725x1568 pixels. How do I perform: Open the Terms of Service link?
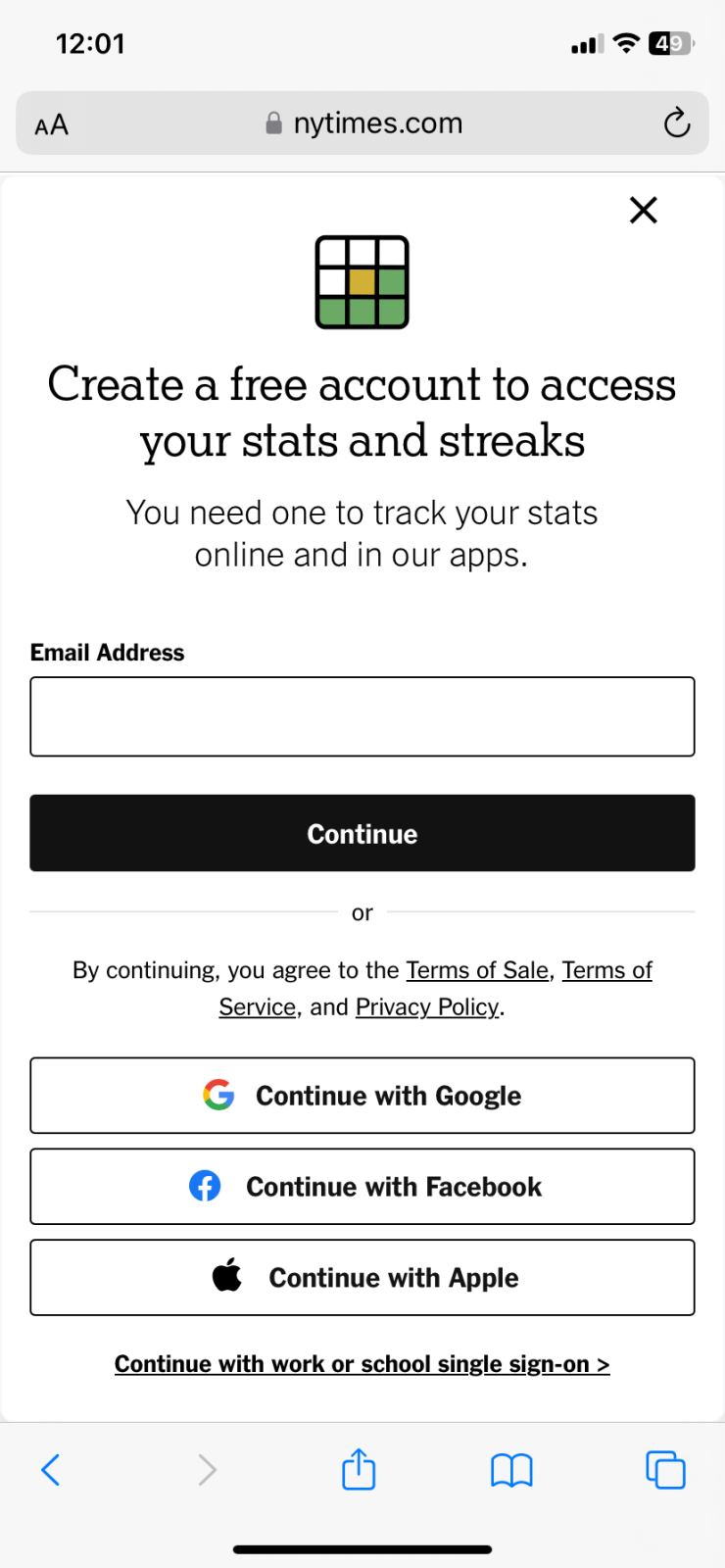606,970
